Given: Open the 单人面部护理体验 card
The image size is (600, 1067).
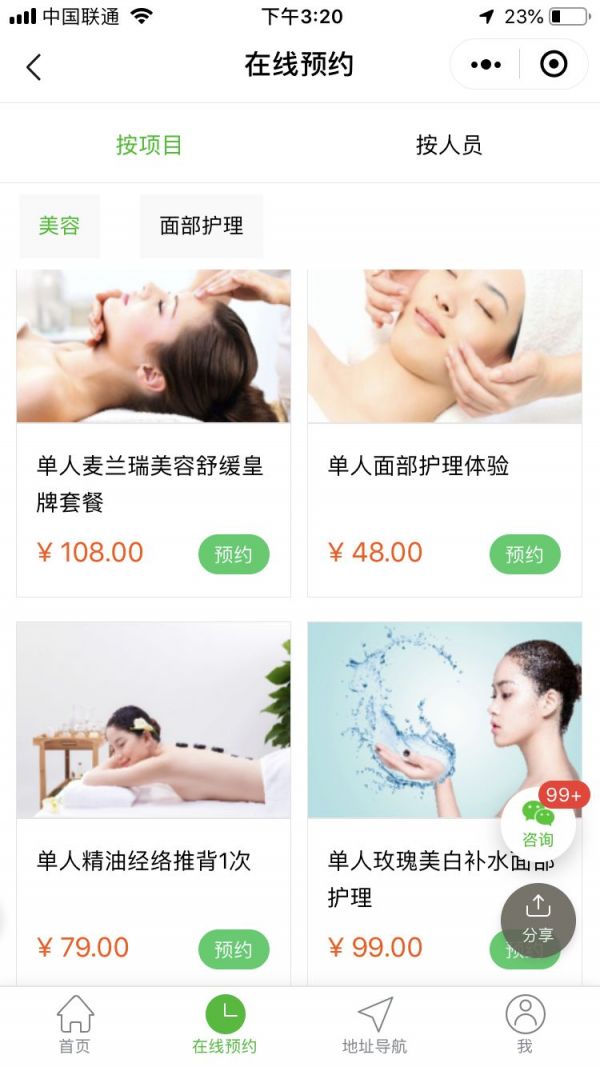Looking at the screenshot, I should 444,400.
